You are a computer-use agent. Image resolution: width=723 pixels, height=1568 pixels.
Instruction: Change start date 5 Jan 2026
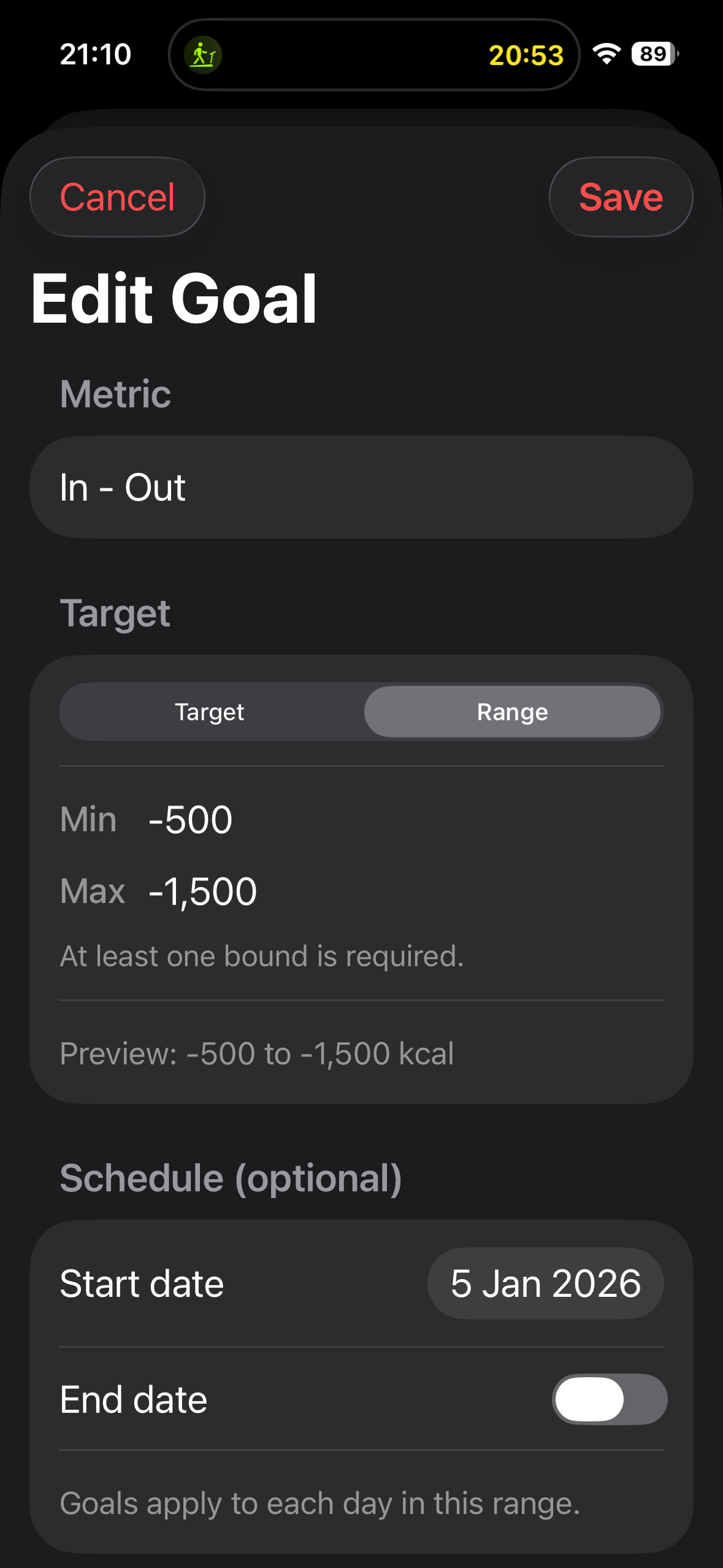tap(545, 1283)
